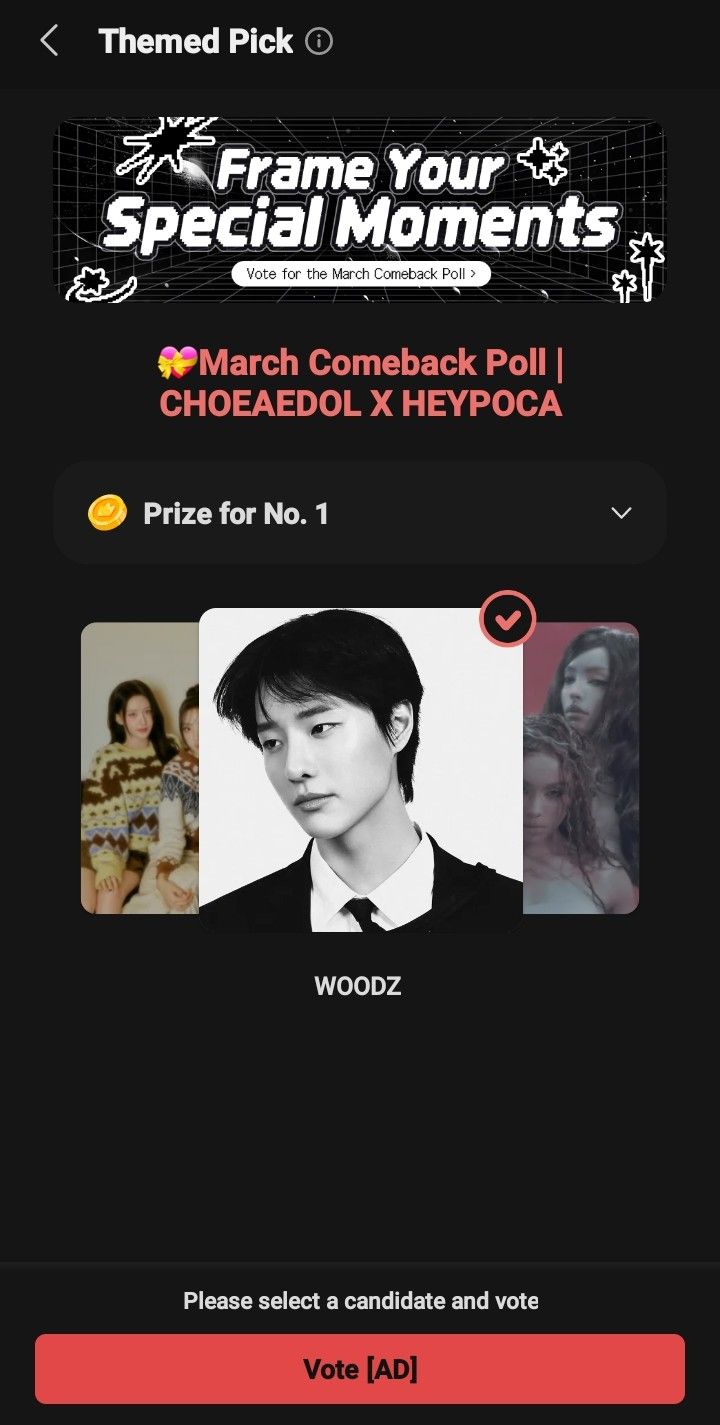Go back from Themed Pick

48,41
